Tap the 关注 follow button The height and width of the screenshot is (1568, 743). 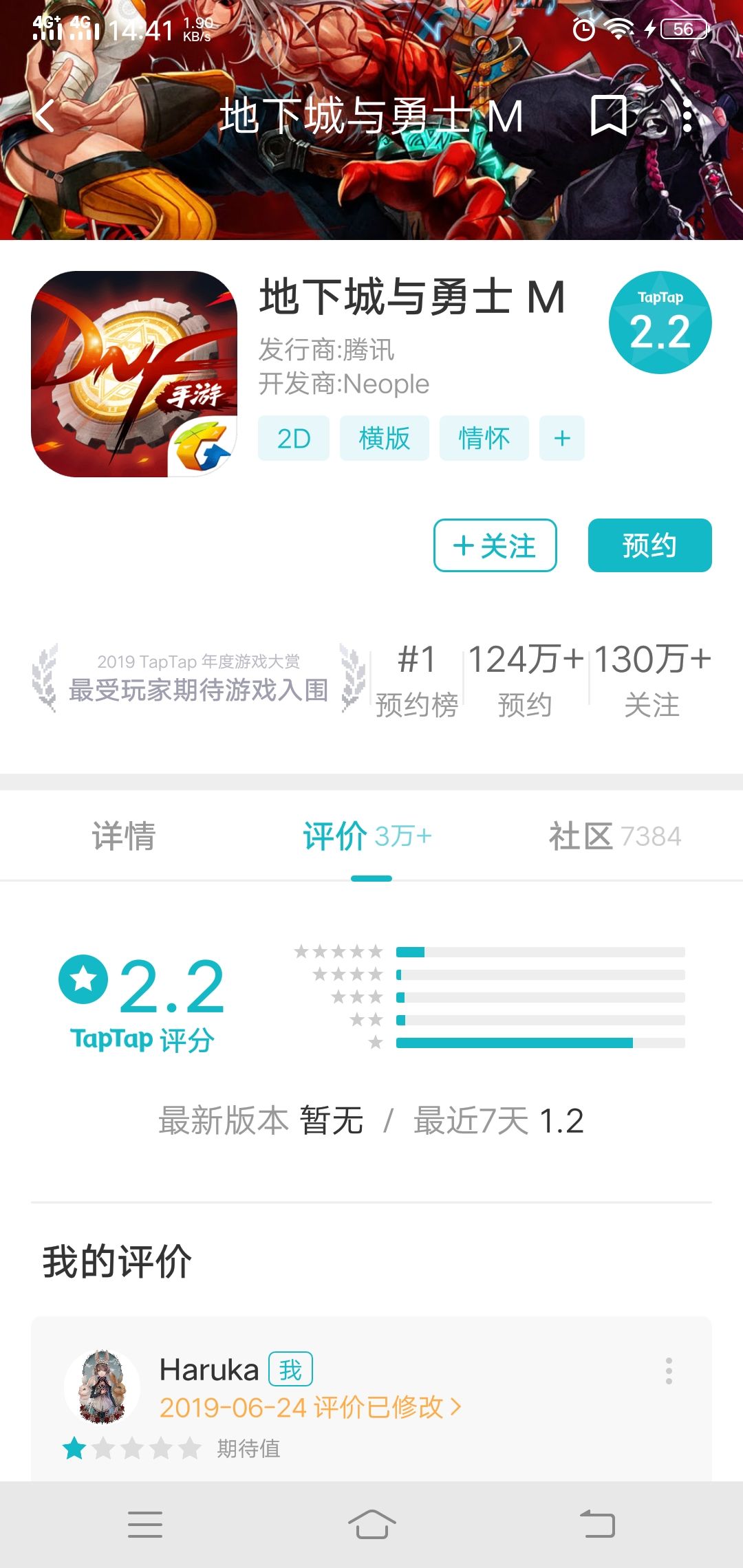[x=495, y=545]
